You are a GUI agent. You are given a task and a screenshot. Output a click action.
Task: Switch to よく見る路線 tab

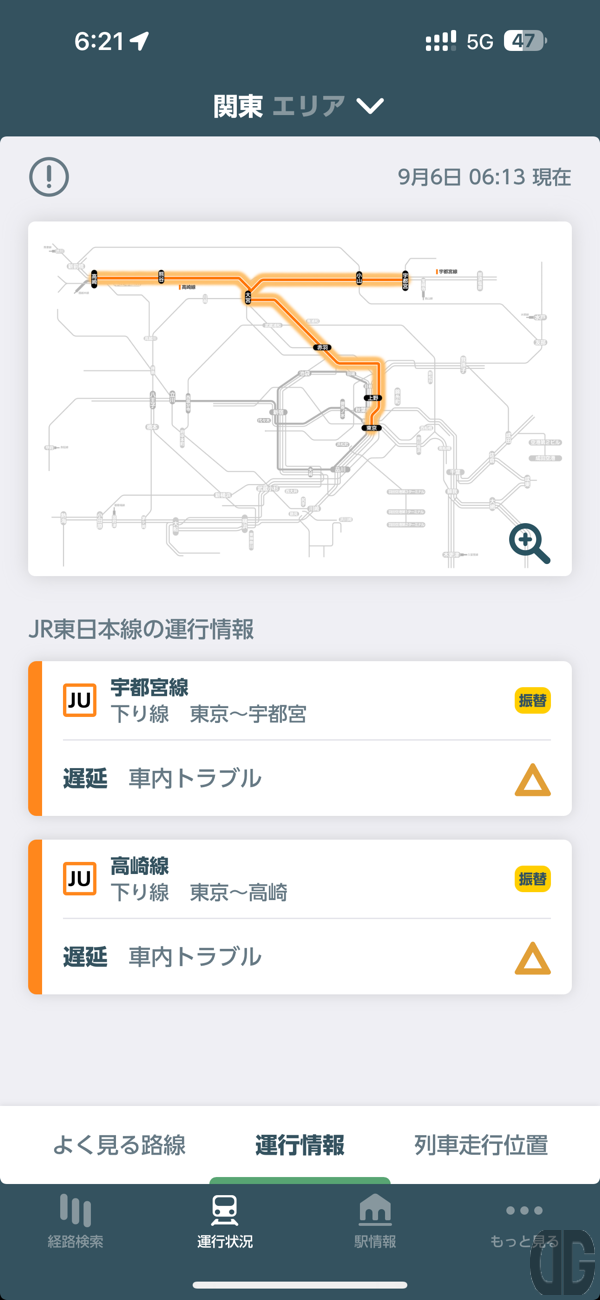tap(119, 1145)
